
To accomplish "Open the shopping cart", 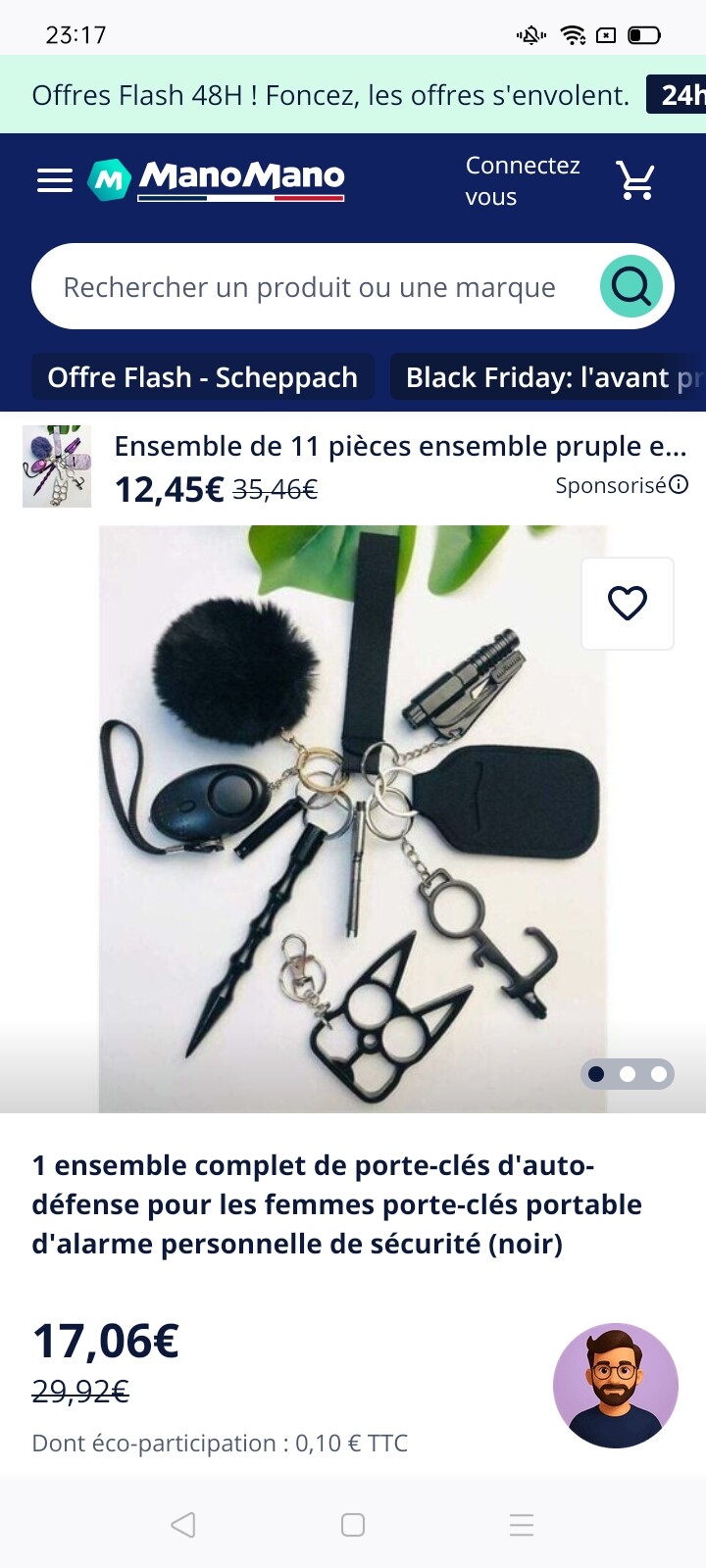I will (635, 180).
